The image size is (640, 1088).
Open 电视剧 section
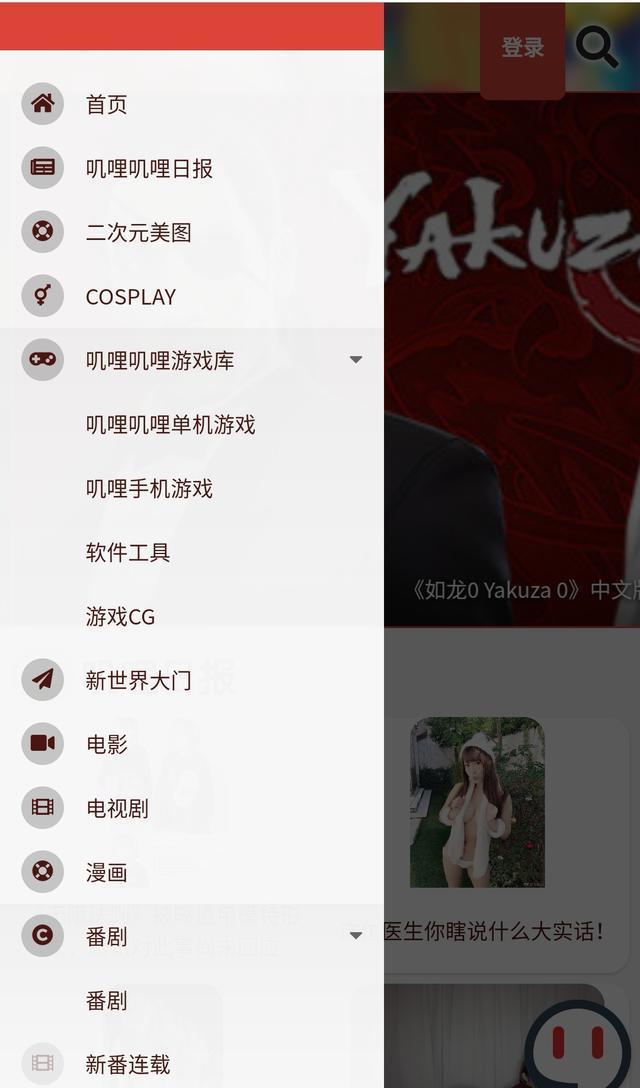(117, 808)
